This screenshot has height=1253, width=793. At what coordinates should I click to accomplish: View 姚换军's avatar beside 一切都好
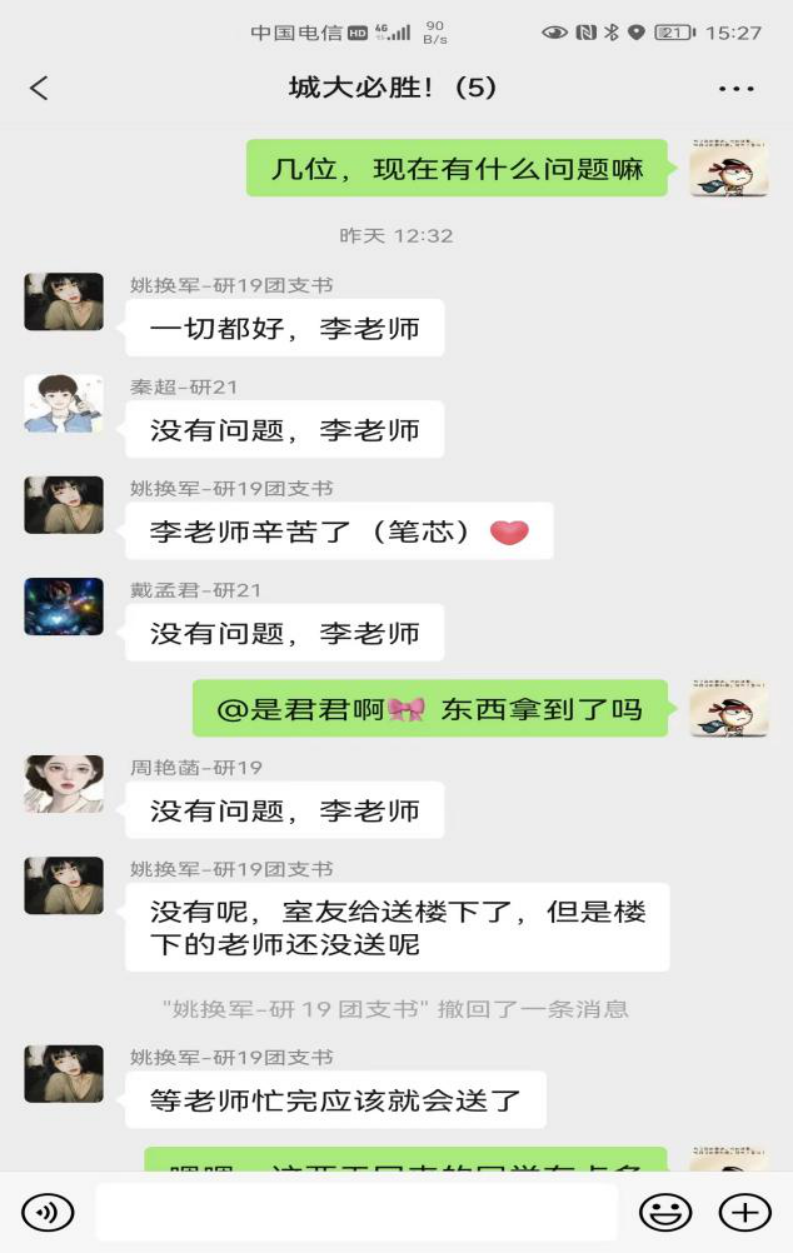64,302
